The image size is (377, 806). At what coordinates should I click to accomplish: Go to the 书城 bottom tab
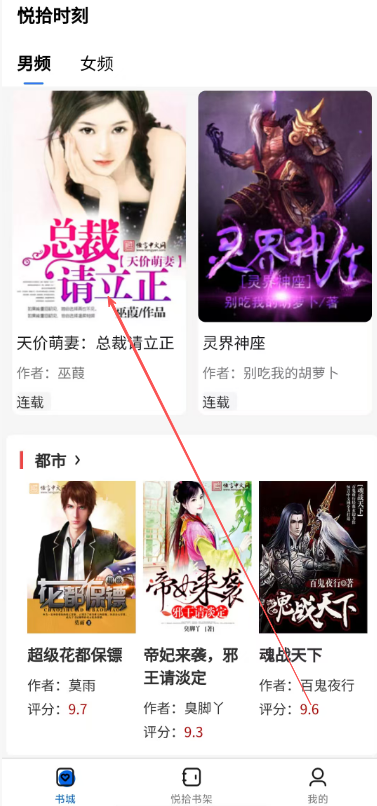pos(65,785)
